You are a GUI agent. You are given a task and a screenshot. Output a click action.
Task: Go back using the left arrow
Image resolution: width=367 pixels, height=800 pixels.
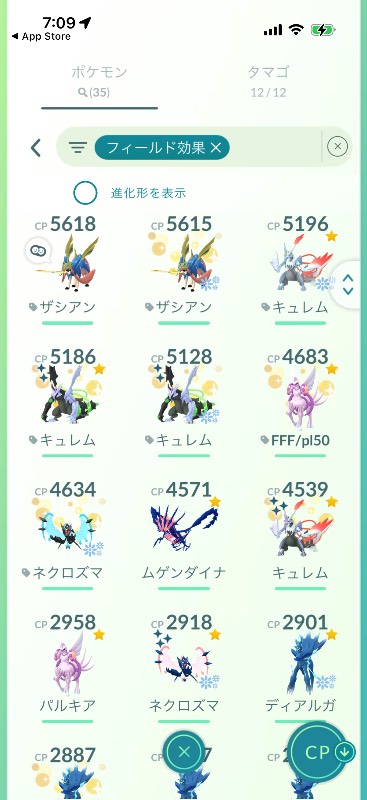[36, 148]
